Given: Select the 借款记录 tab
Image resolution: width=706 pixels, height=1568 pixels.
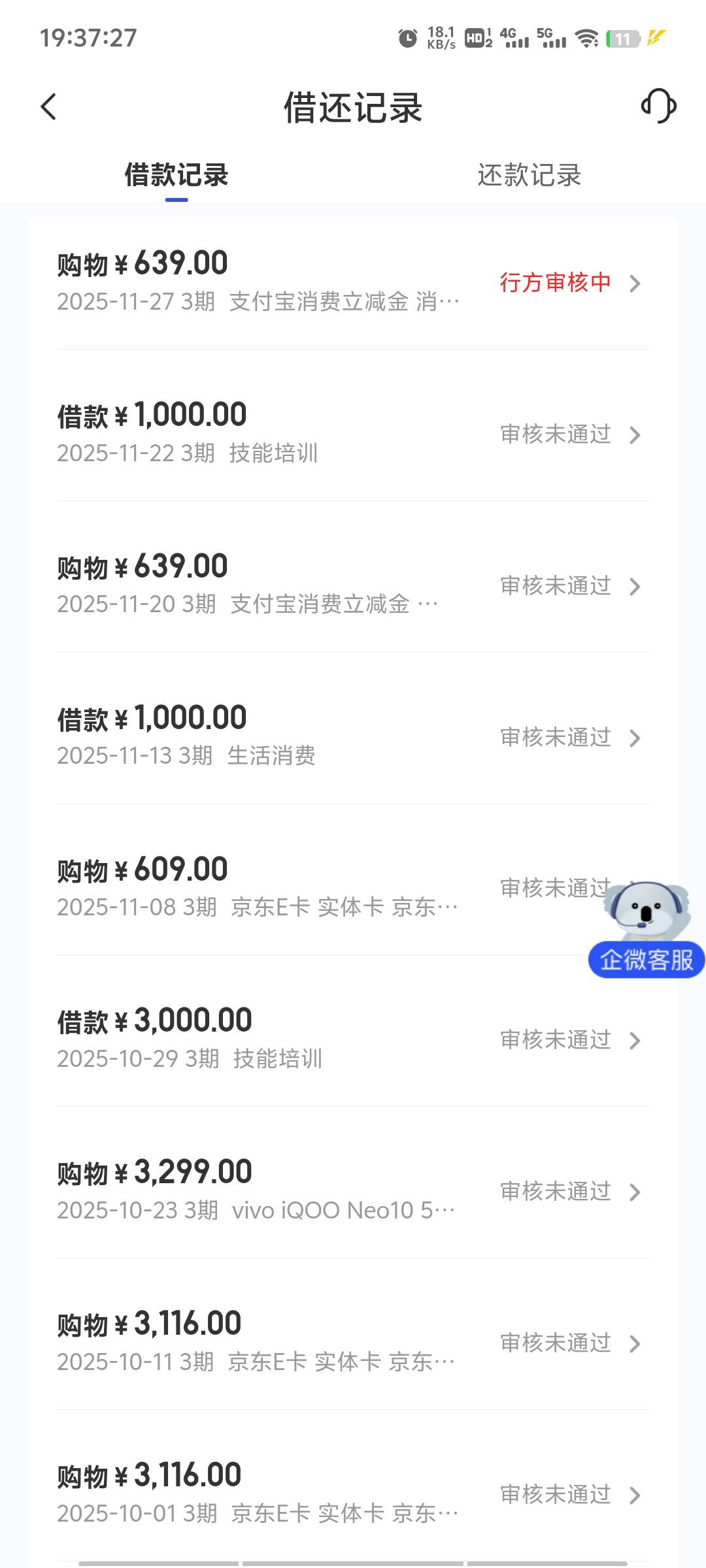Looking at the screenshot, I should [176, 175].
